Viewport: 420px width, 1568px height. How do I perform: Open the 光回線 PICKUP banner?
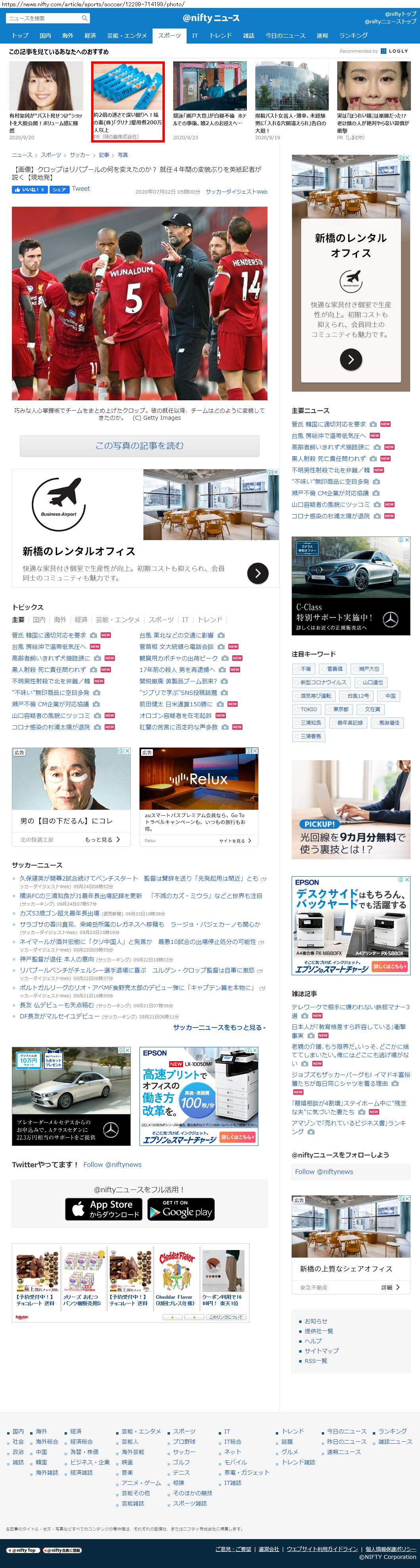tap(351, 809)
